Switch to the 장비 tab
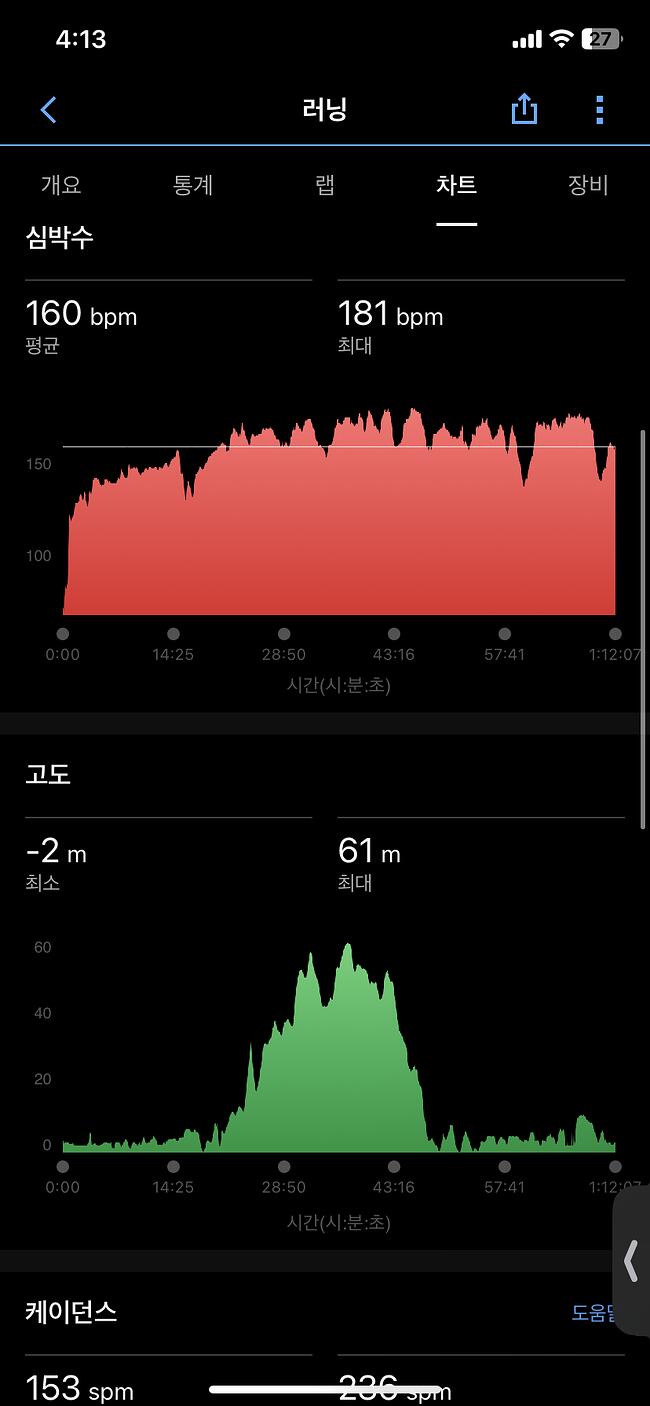The image size is (650, 1406). point(588,185)
